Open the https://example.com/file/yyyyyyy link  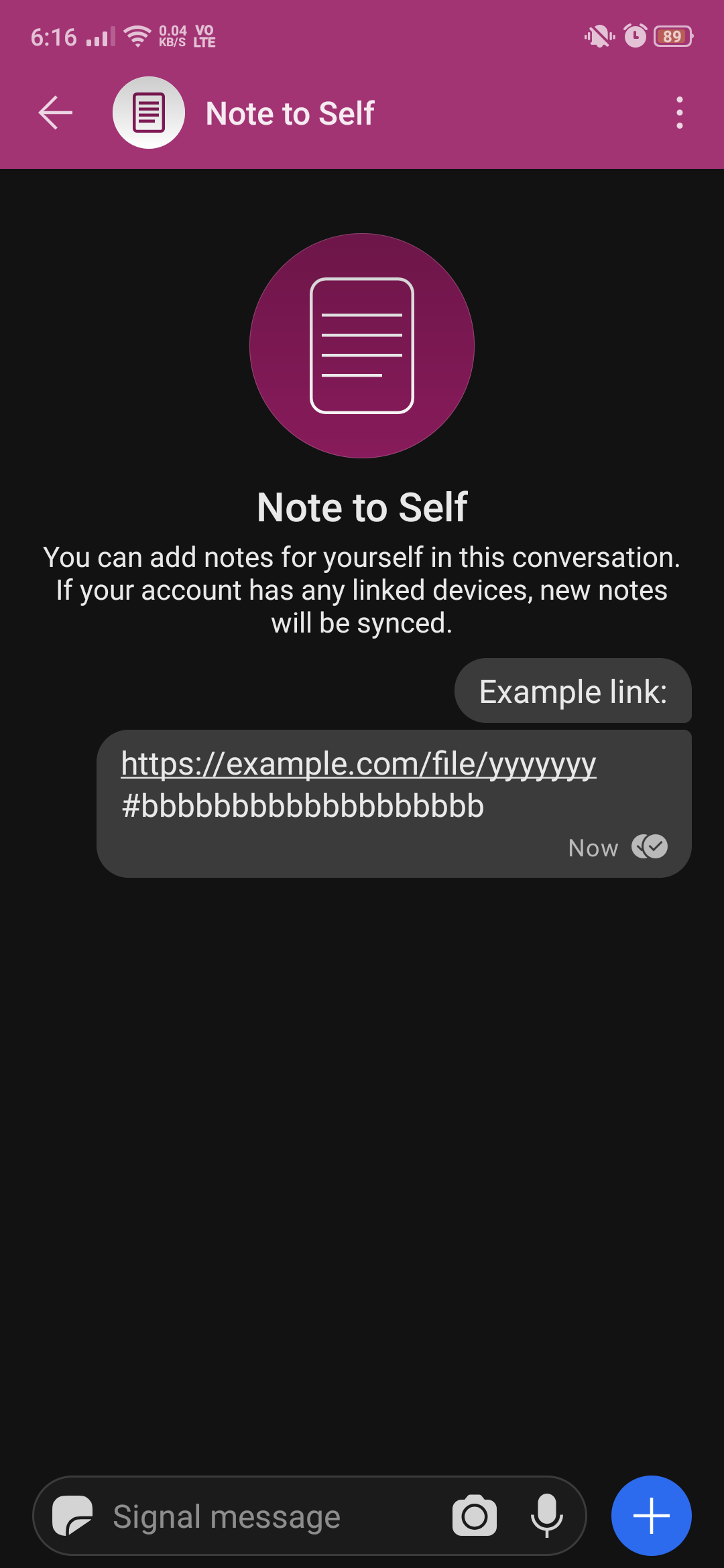tap(358, 764)
